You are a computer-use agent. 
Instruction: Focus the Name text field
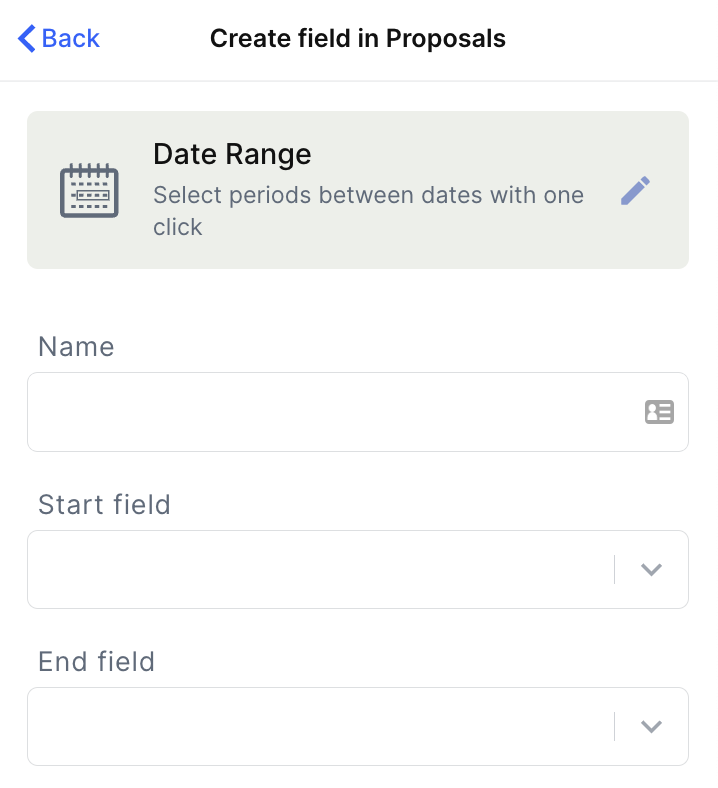pyautogui.click(x=330, y=412)
